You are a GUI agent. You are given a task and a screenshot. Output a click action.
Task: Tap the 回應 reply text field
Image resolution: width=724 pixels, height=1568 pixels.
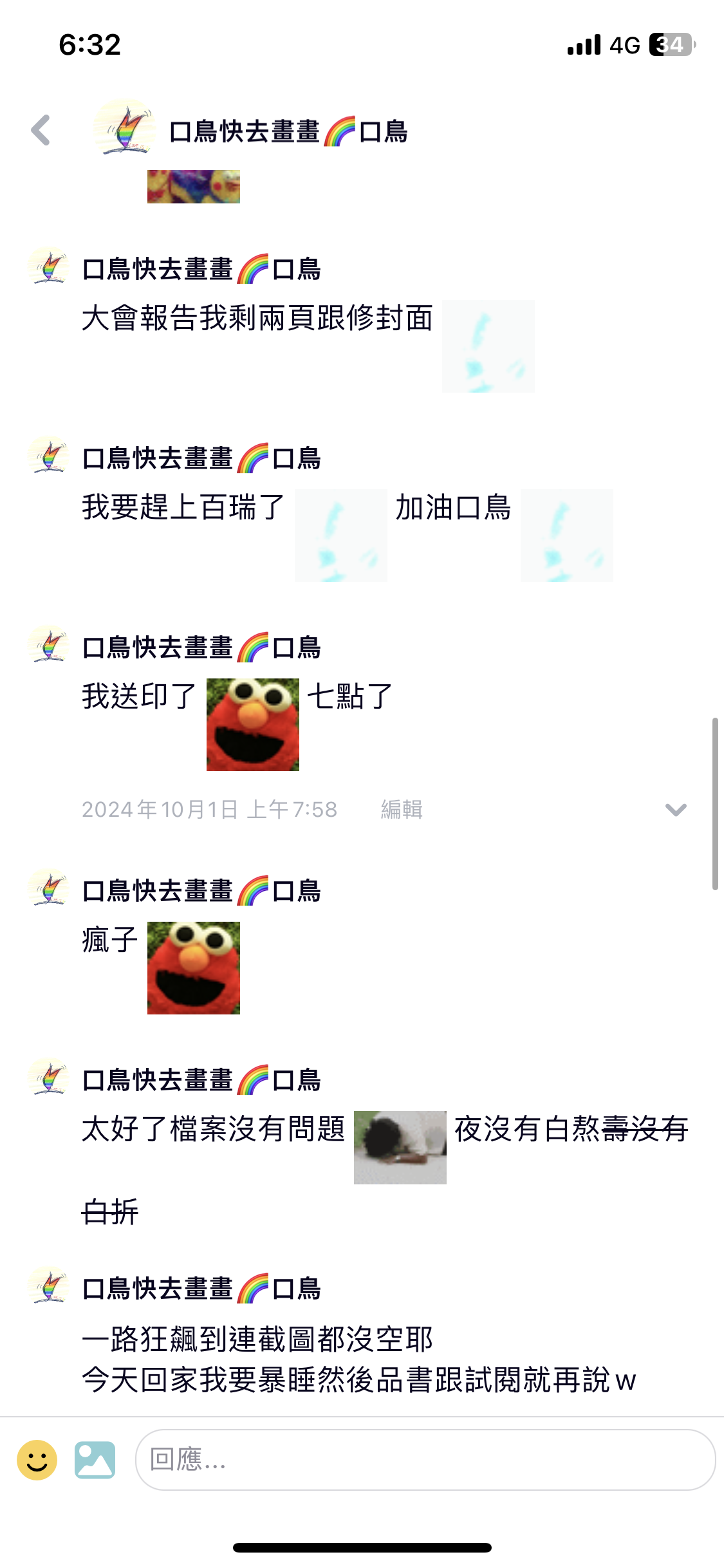425,1460
